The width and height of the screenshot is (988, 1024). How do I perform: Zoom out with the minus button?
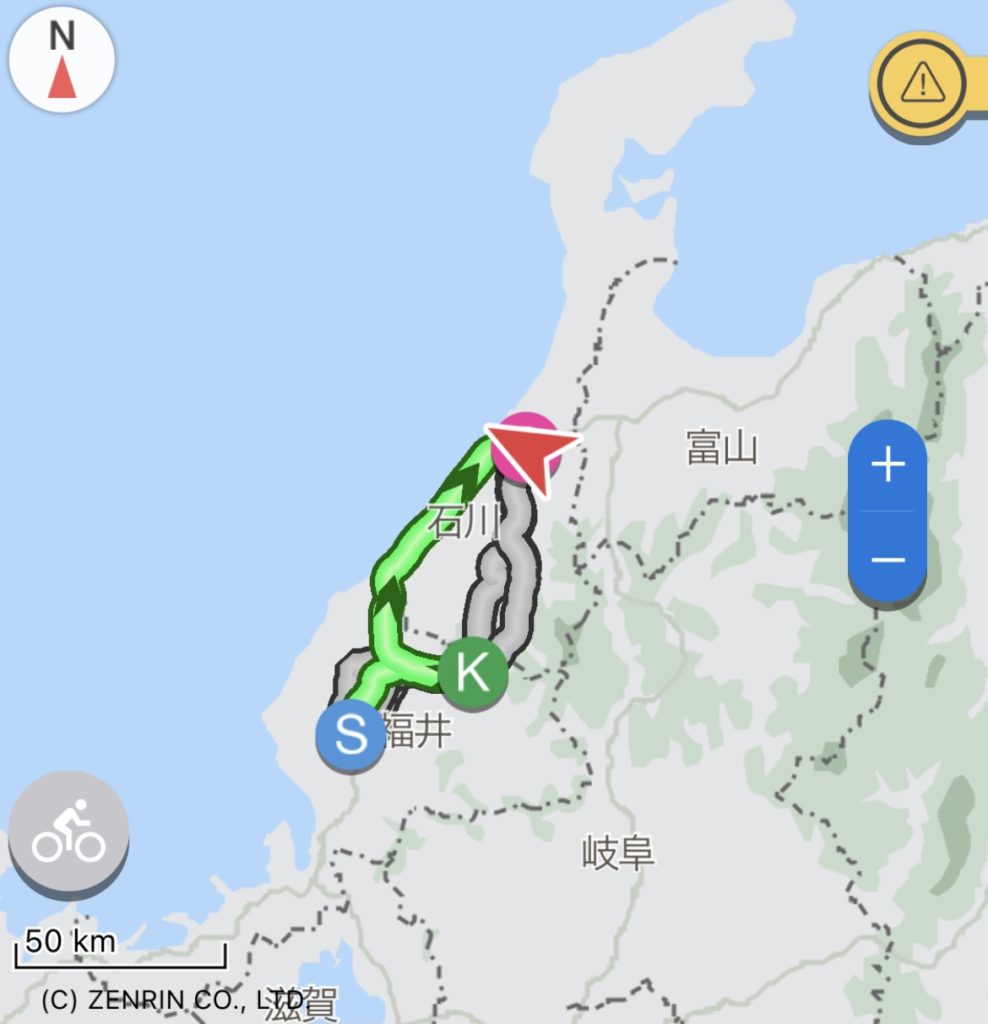[x=888, y=559]
